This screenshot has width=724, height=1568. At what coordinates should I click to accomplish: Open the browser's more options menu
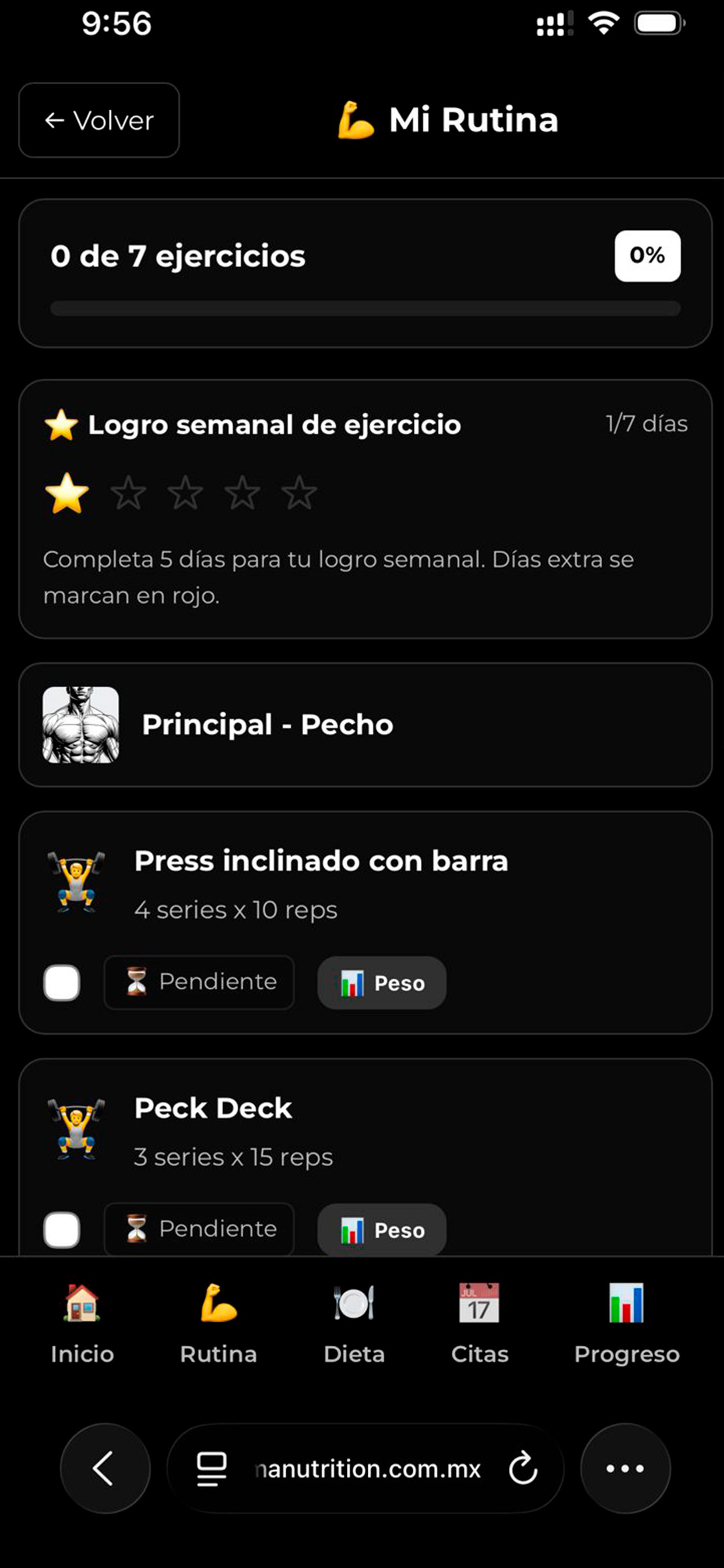(625, 1468)
